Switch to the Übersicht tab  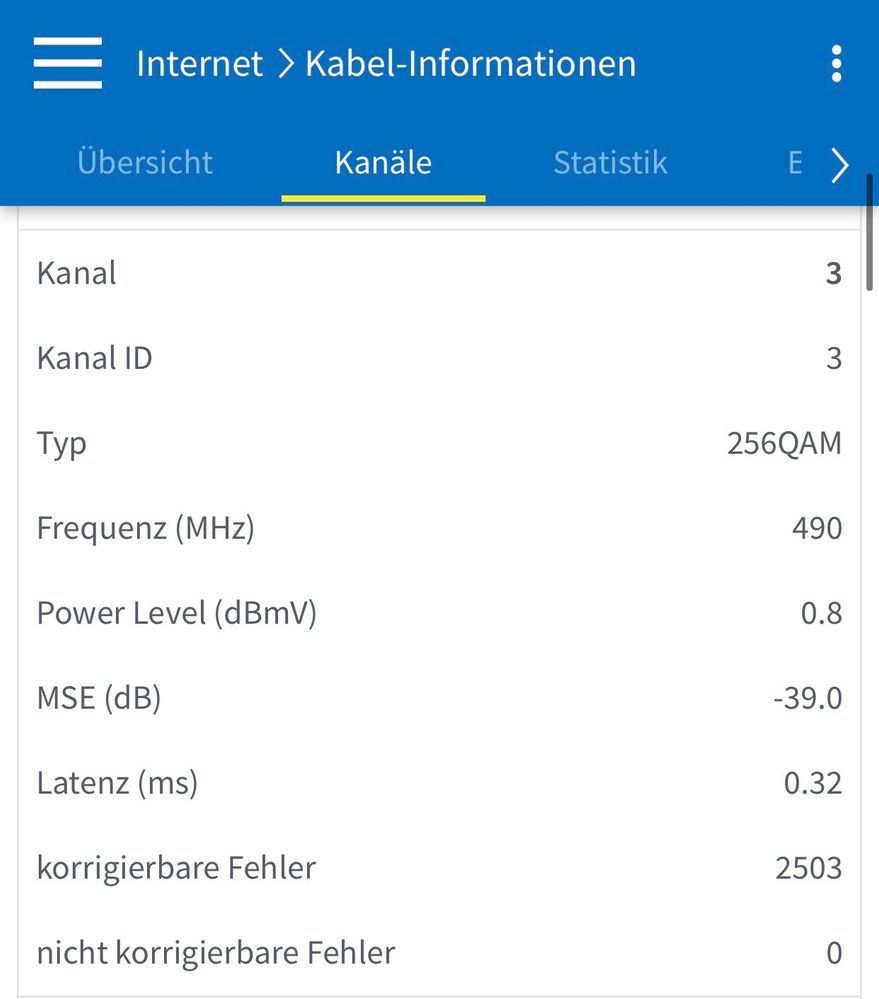[145, 162]
